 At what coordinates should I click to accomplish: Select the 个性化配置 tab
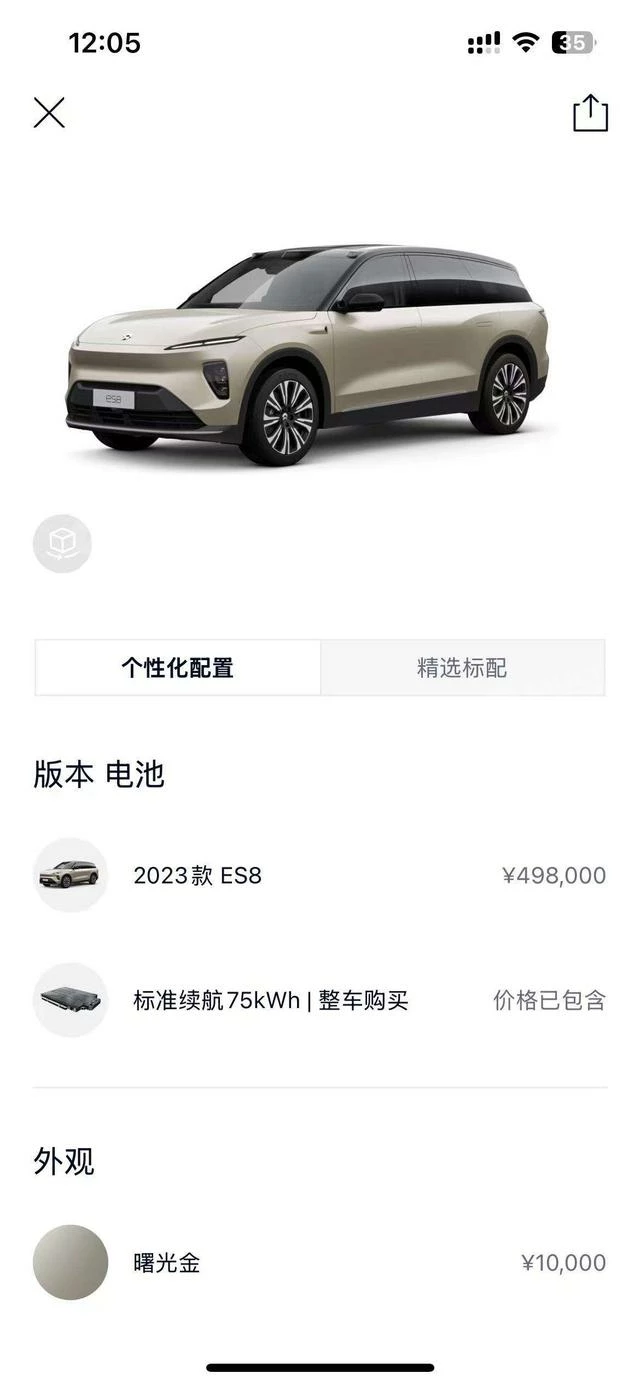click(x=178, y=668)
